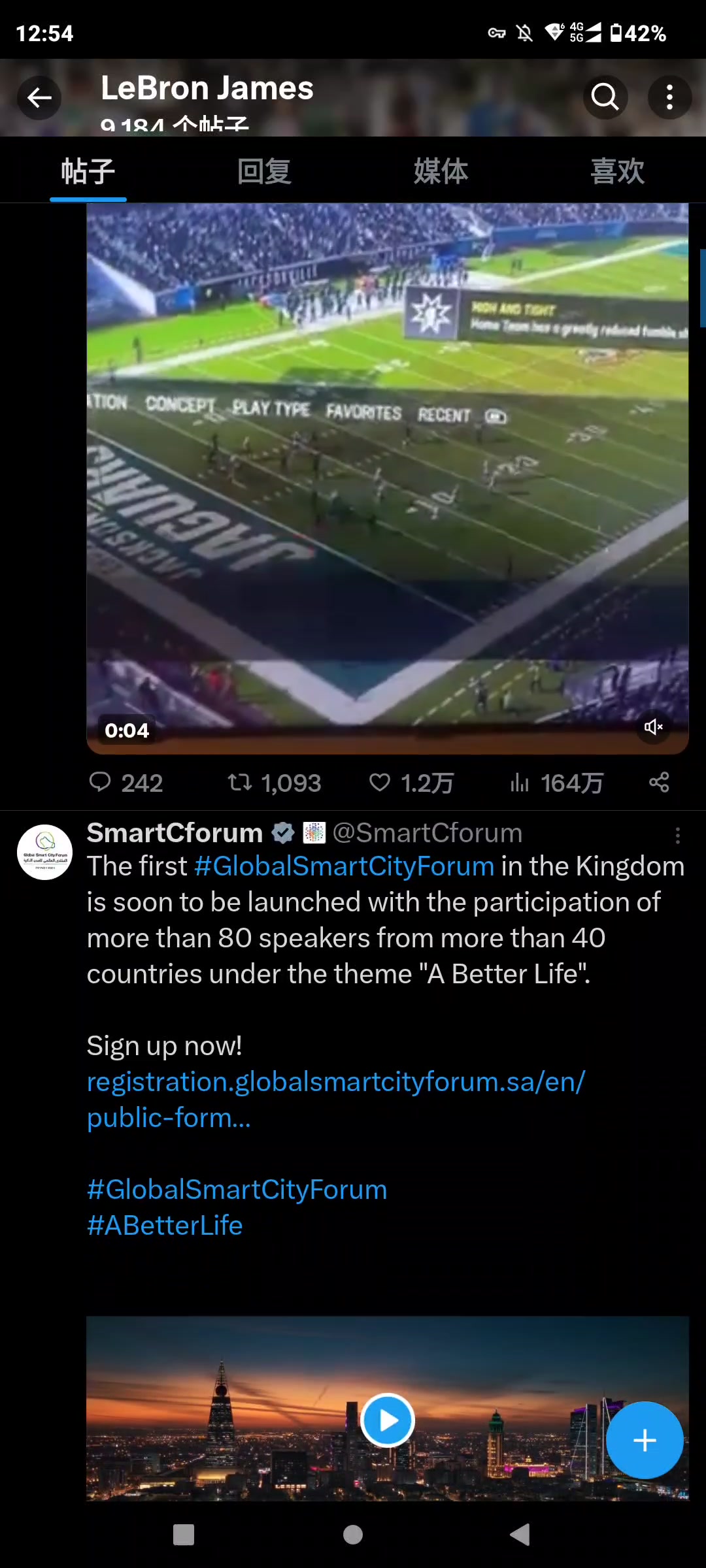This screenshot has height=1568, width=706.
Task: View analytics showing 164万 views
Action: [x=520, y=782]
